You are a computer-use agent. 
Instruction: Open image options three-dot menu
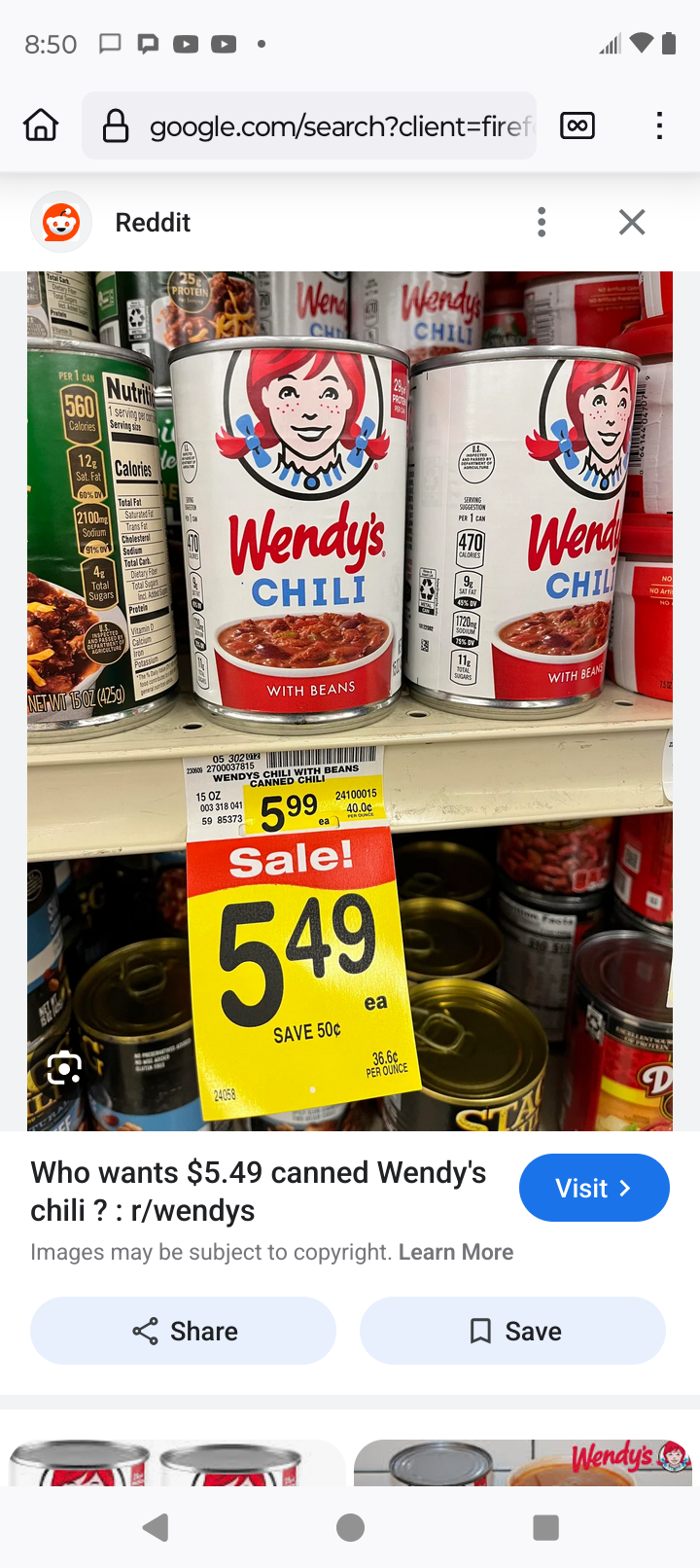542,223
